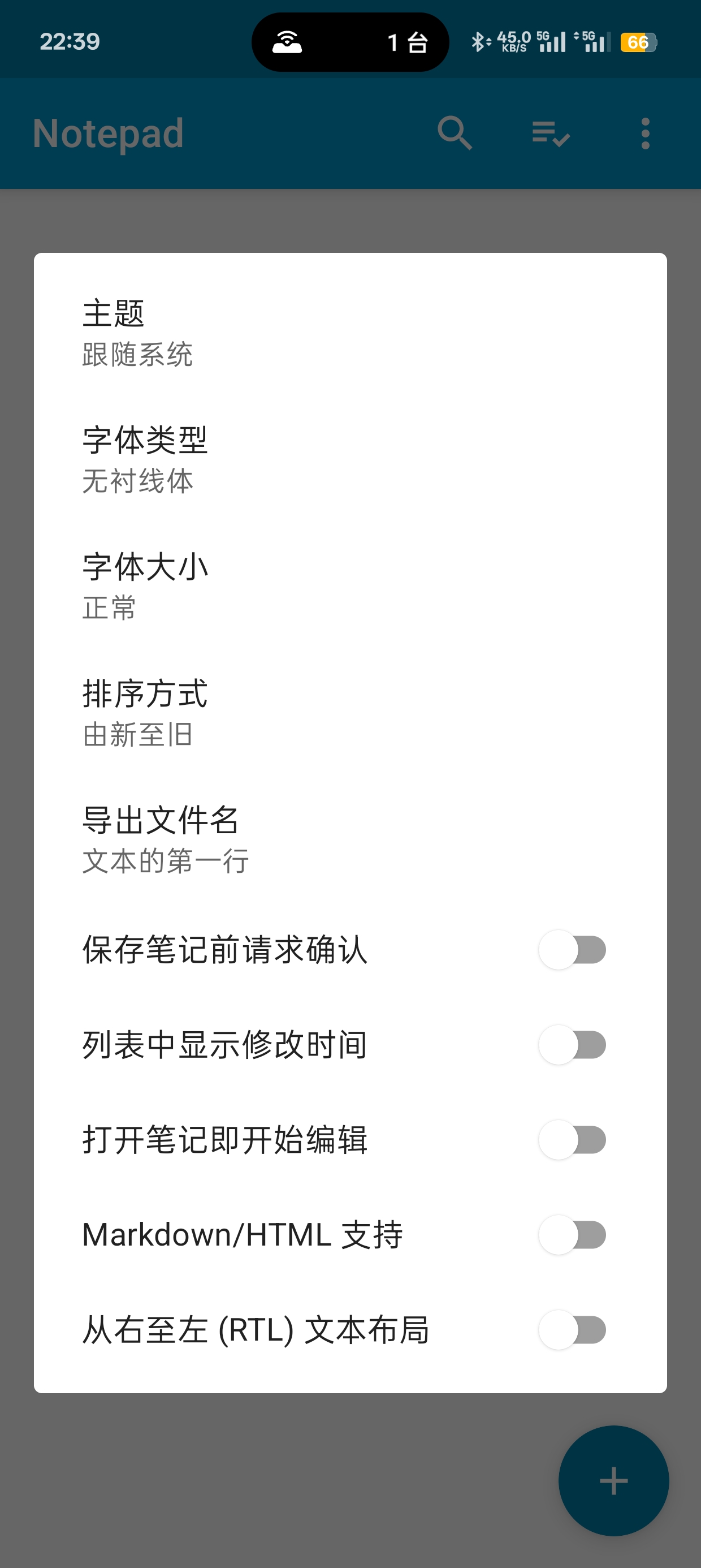Turn on 列表中显示修改时间
The height and width of the screenshot is (1568, 701).
[572, 1045]
